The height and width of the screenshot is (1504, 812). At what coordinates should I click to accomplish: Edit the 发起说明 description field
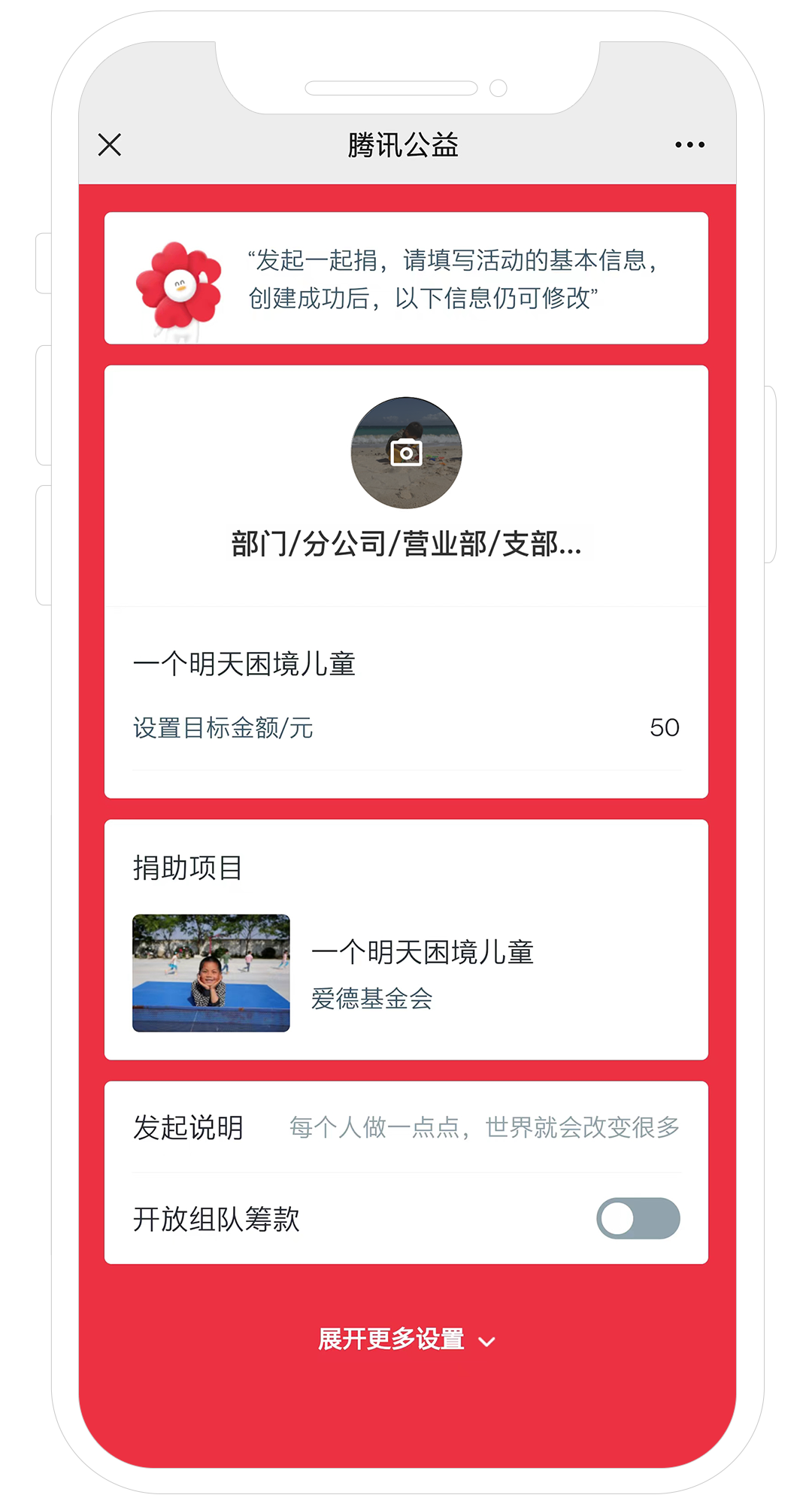(x=484, y=1127)
